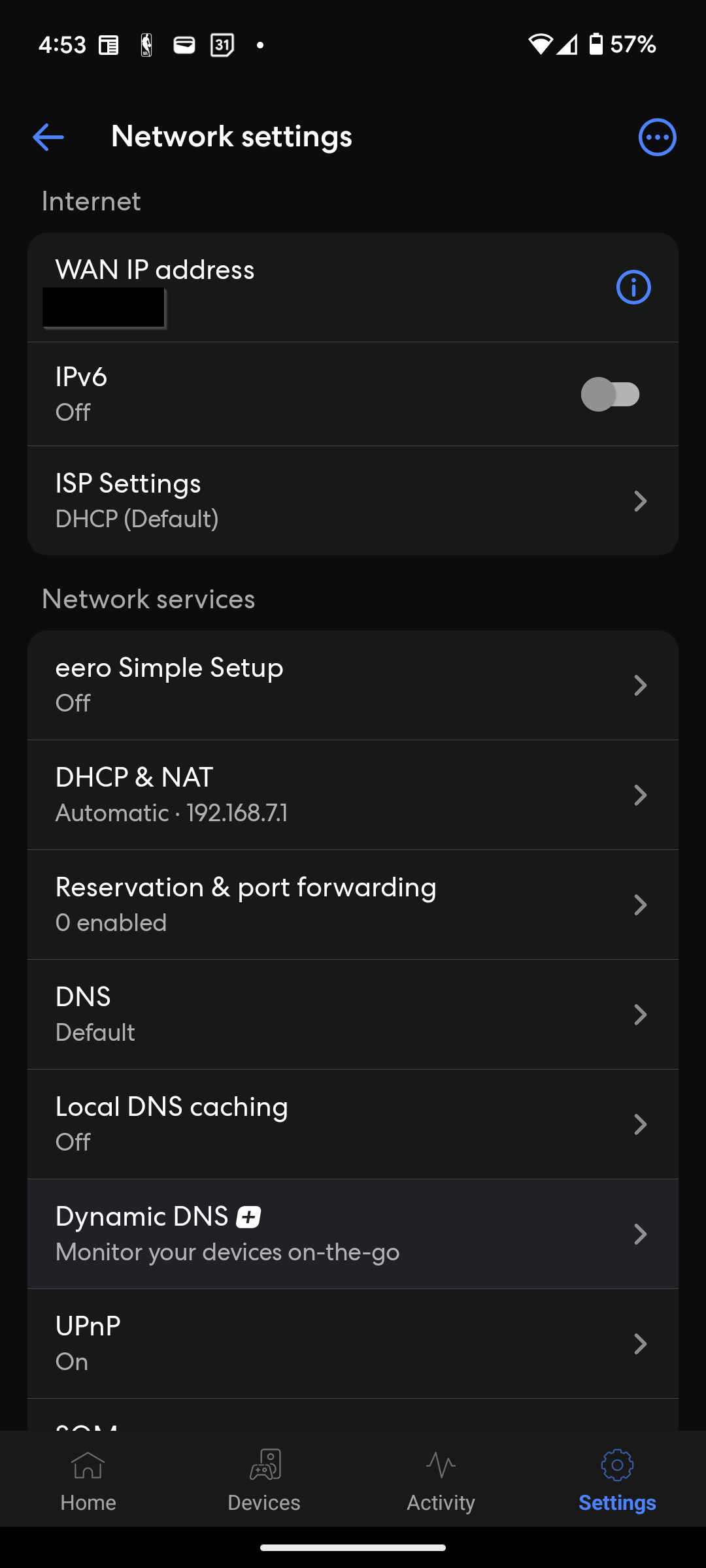Open DHCP & NAT settings
706x1568 pixels.
(x=353, y=795)
